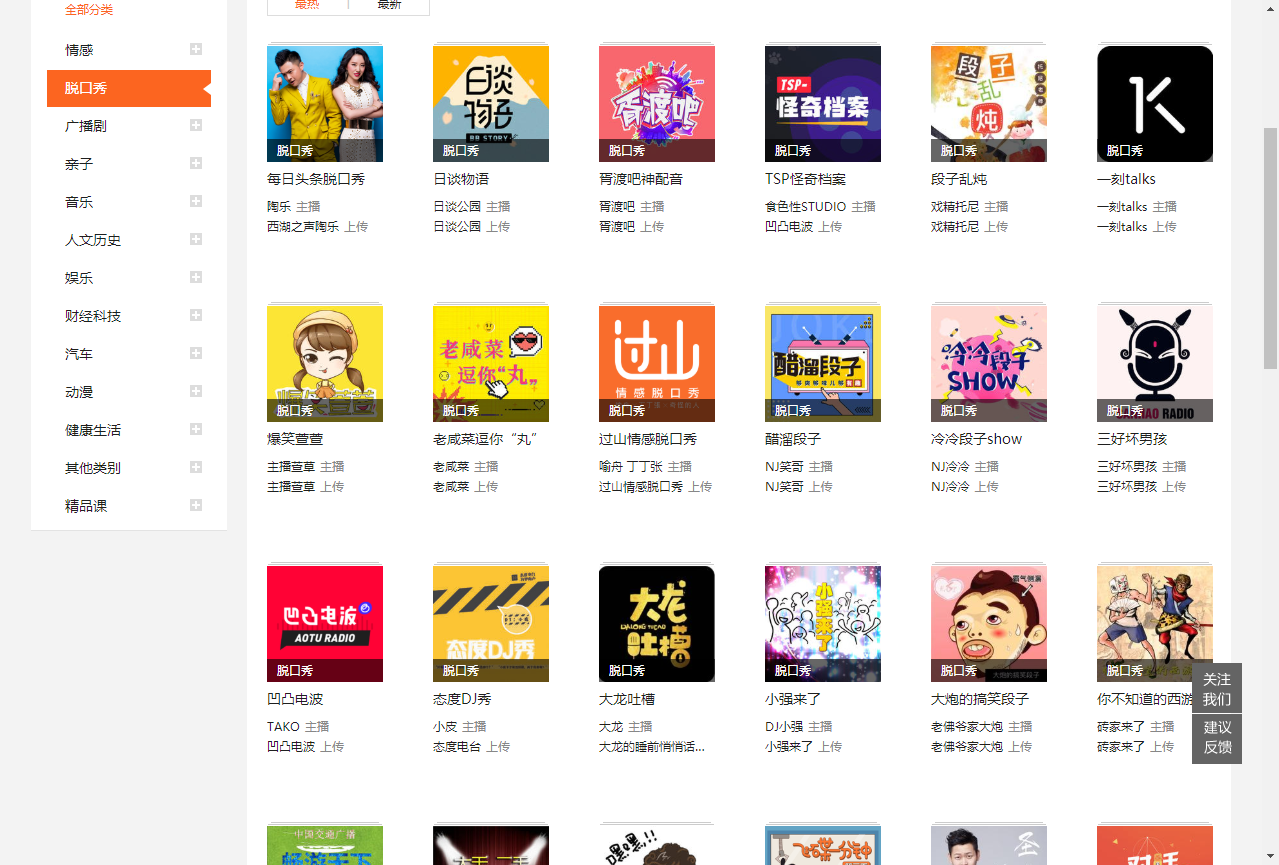The image size is (1279, 865).
Task: Visit uploader 西湖之声陶乐's page
Action: (303, 227)
